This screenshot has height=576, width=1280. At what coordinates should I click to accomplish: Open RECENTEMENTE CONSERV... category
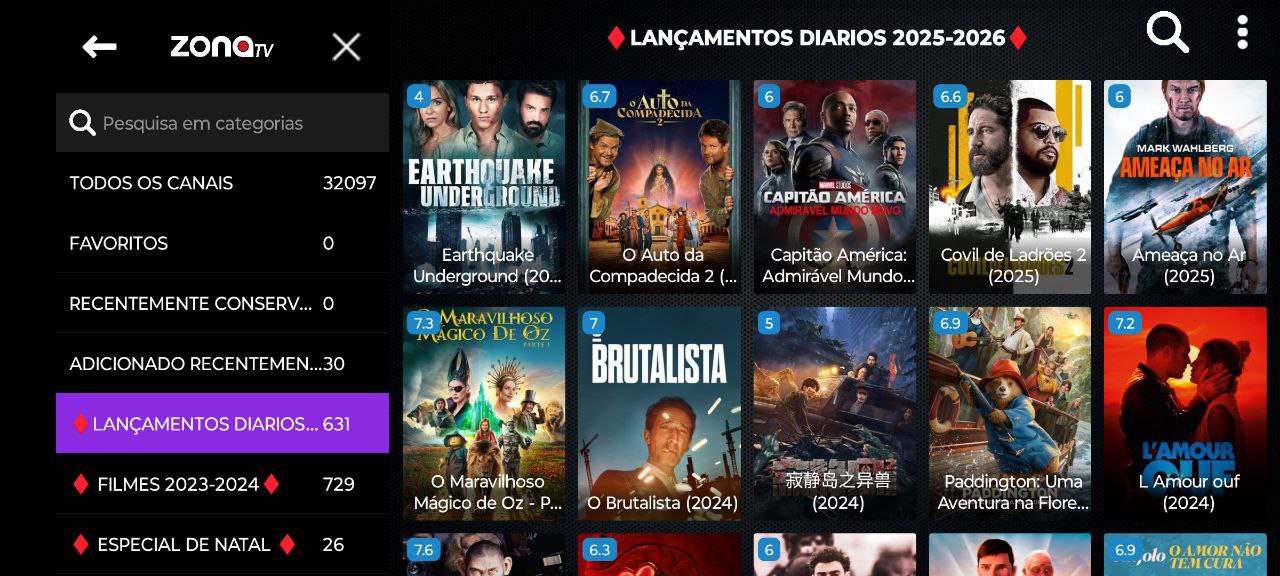222,303
